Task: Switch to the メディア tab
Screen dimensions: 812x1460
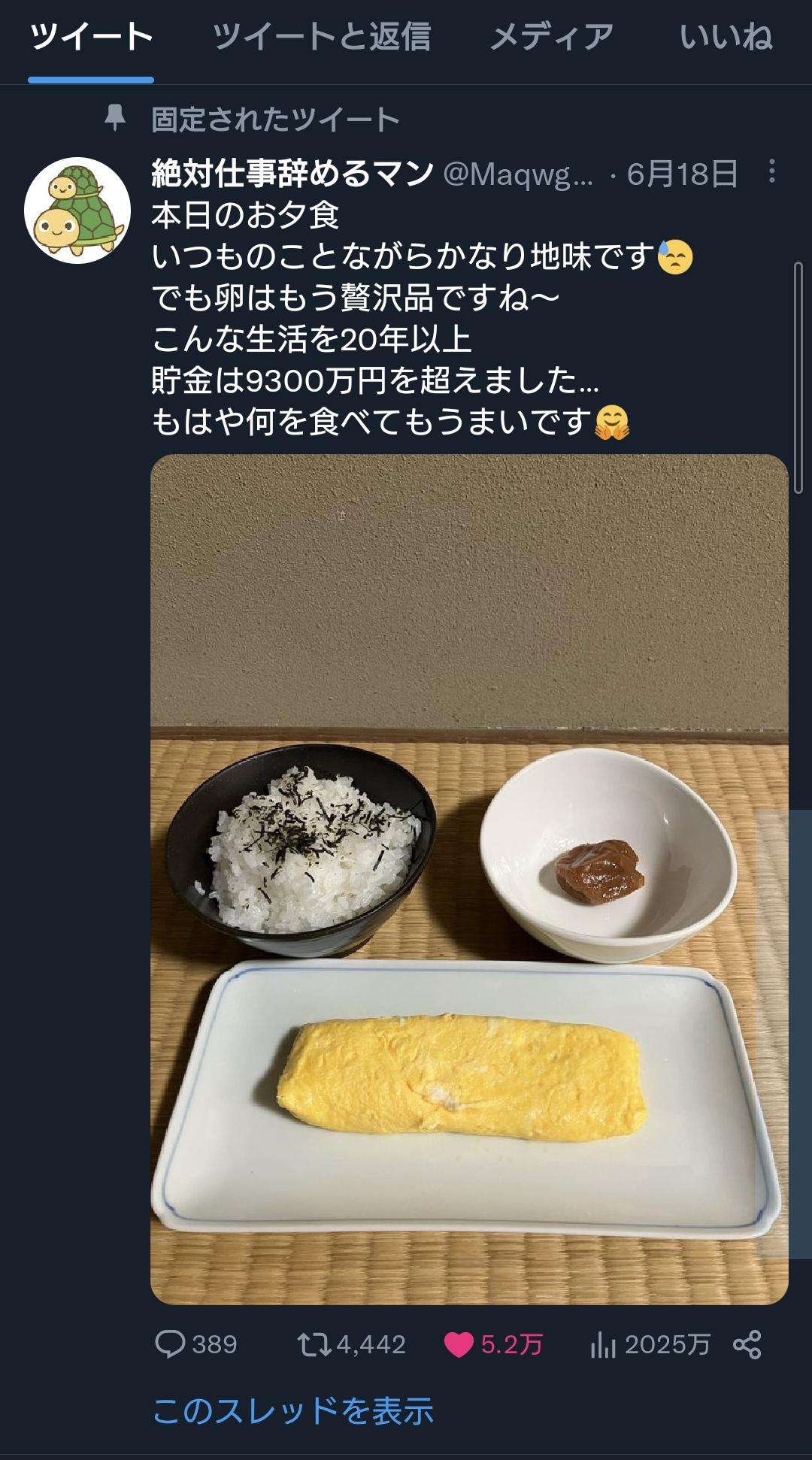Action: (552, 37)
